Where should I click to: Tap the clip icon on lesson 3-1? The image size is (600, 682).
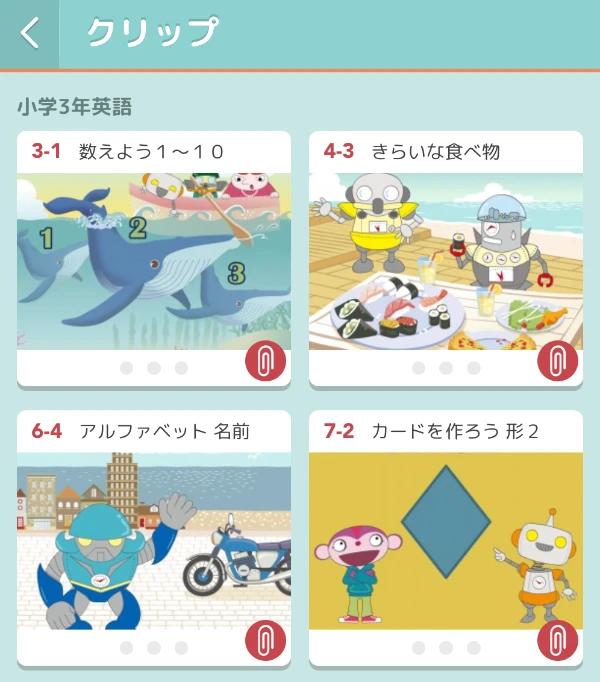click(265, 362)
